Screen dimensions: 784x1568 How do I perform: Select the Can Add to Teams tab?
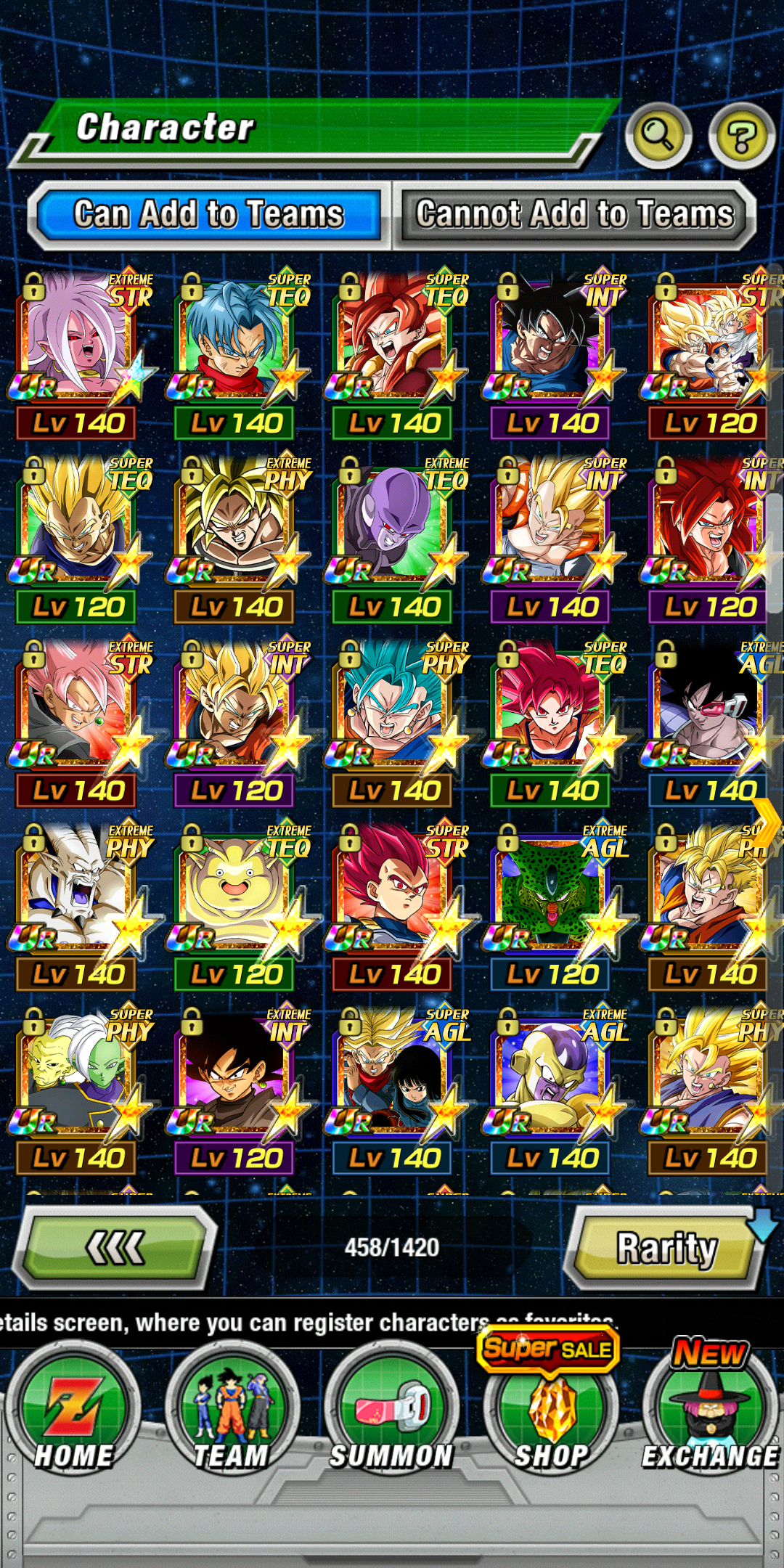(209, 215)
